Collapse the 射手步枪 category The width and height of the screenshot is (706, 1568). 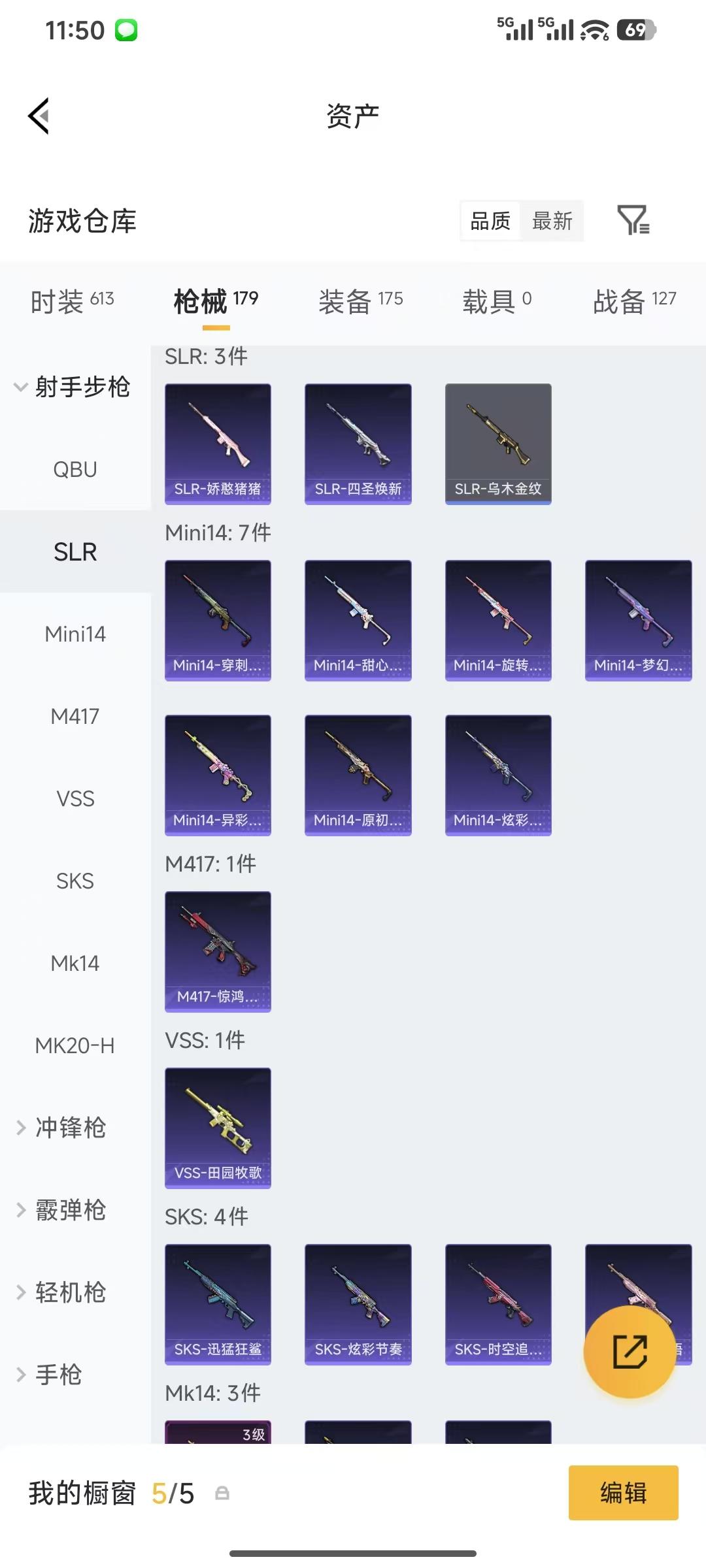(x=73, y=387)
